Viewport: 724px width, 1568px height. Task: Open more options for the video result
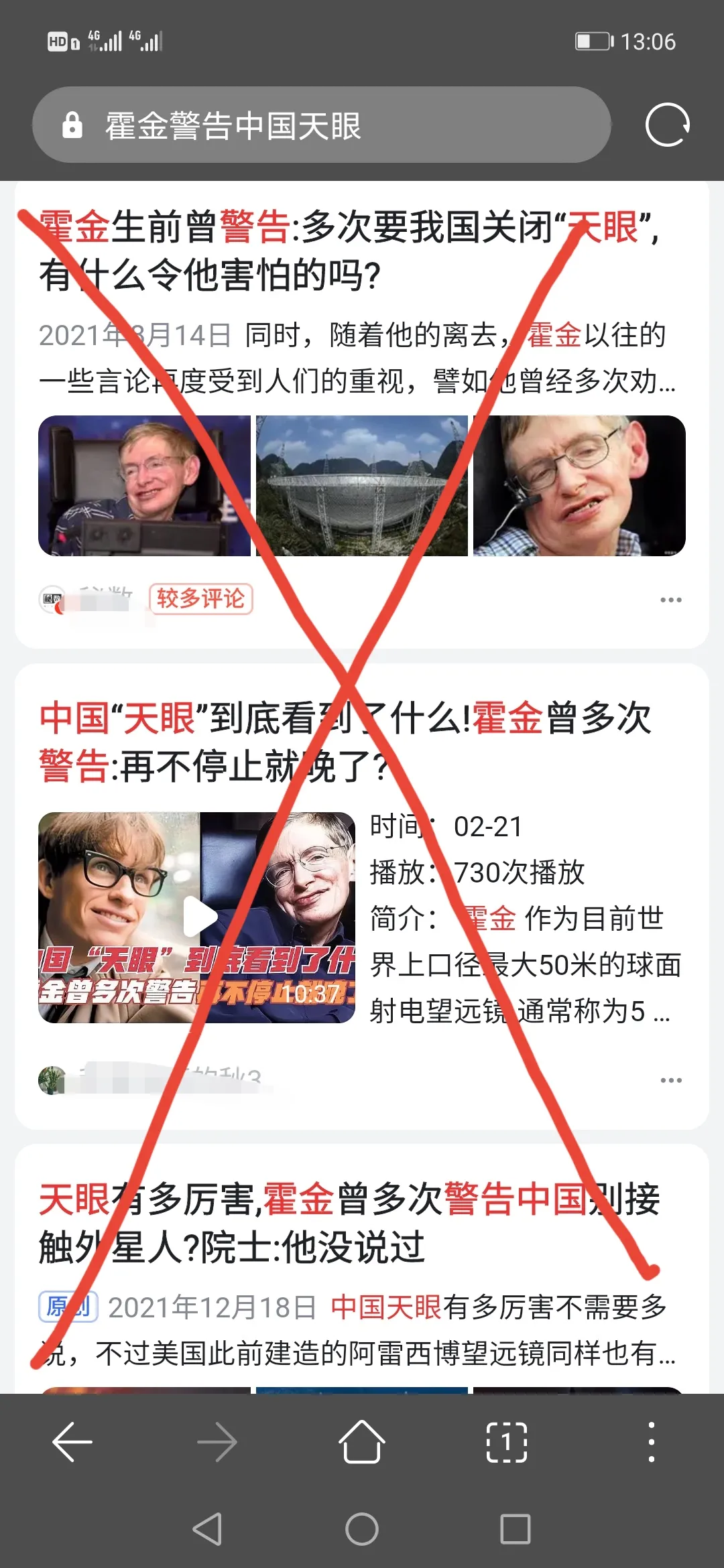[x=670, y=1080]
